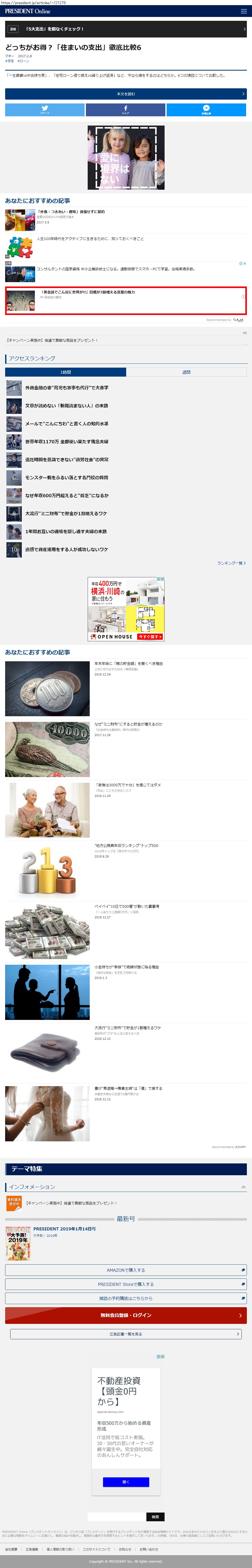This screenshot has width=252, height=1568.
Task: Share the article on Twitter
Action: [45, 110]
